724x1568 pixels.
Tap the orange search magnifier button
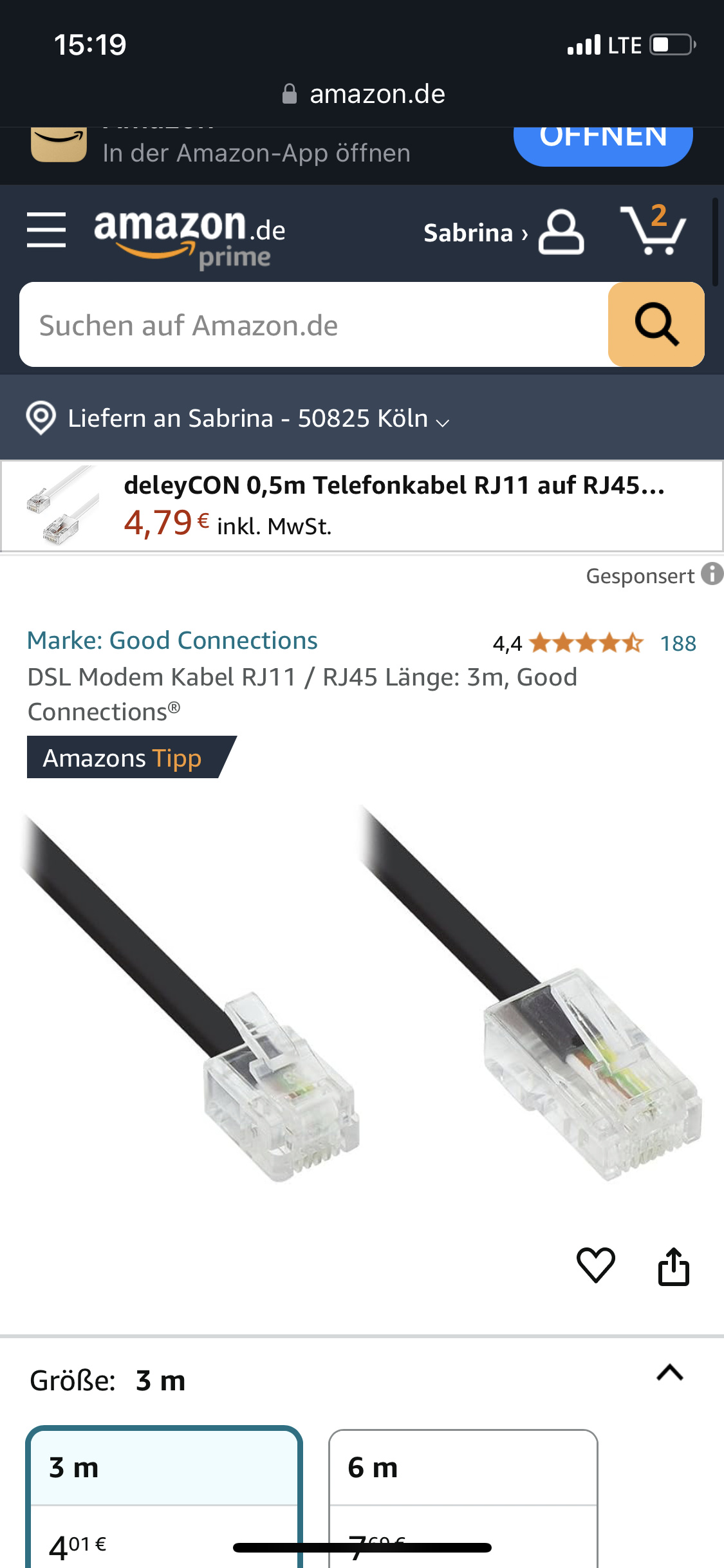click(656, 325)
